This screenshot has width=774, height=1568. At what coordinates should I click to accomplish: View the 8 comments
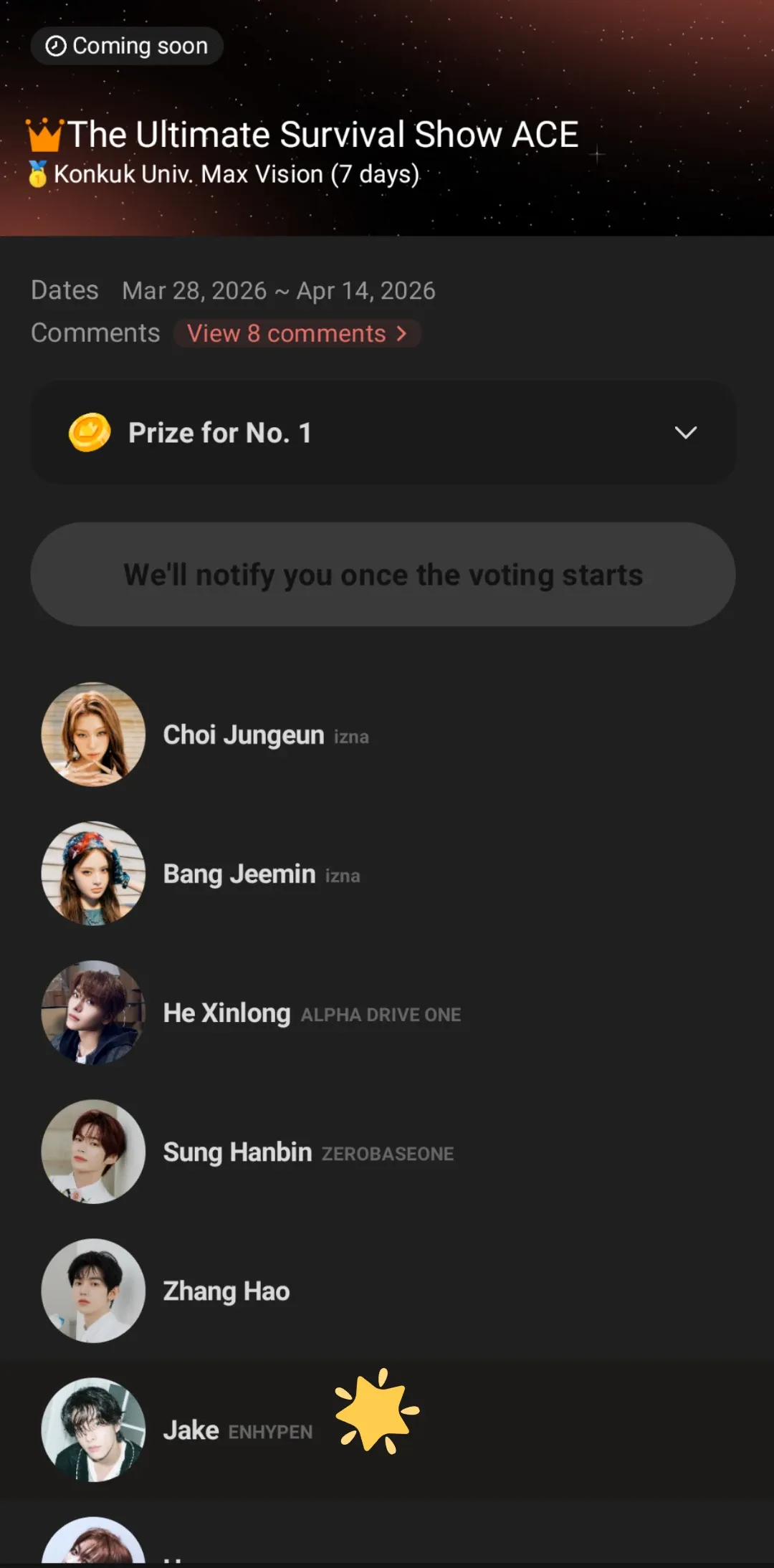tap(296, 334)
